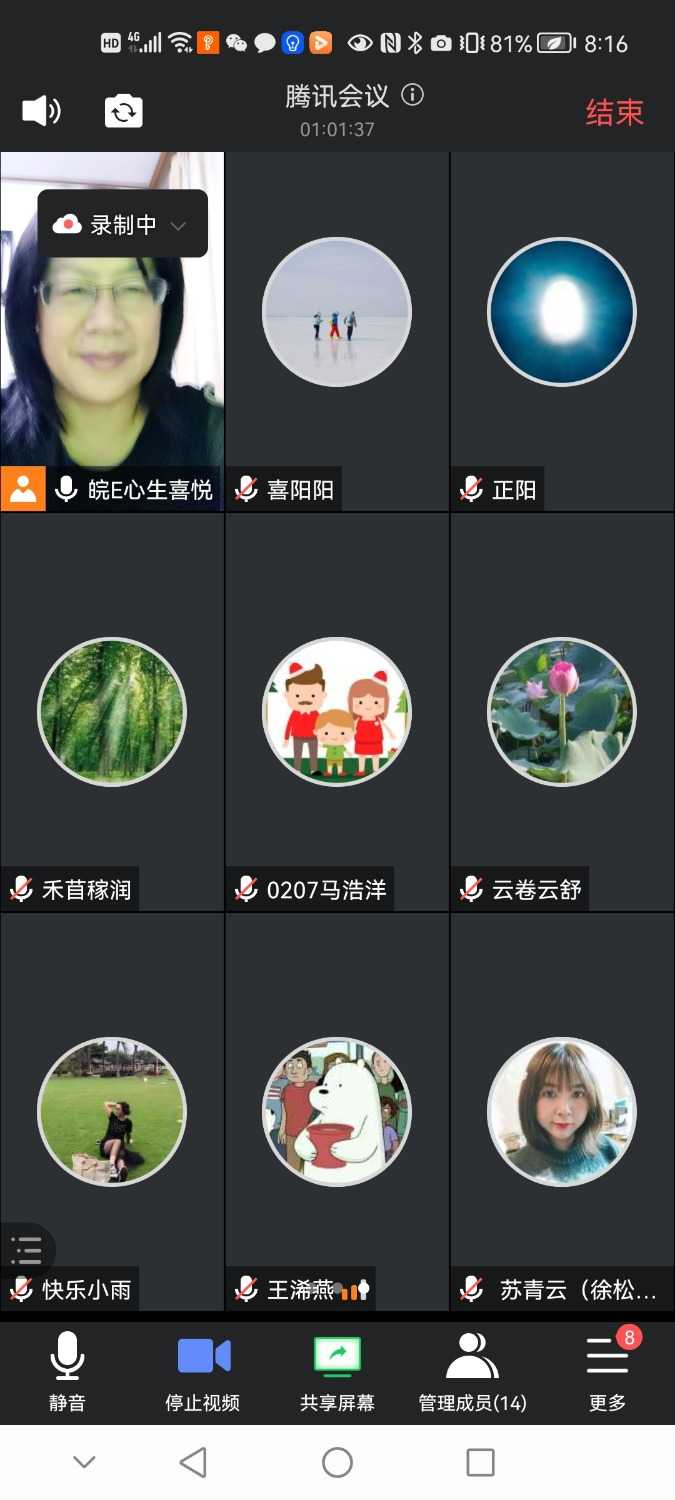Mute microphone using 静音
Viewport: 675px width, 1500px height.
pos(67,1370)
